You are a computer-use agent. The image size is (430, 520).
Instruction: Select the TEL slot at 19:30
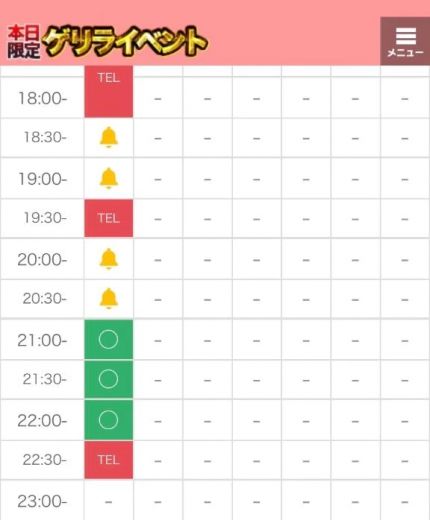coord(109,218)
